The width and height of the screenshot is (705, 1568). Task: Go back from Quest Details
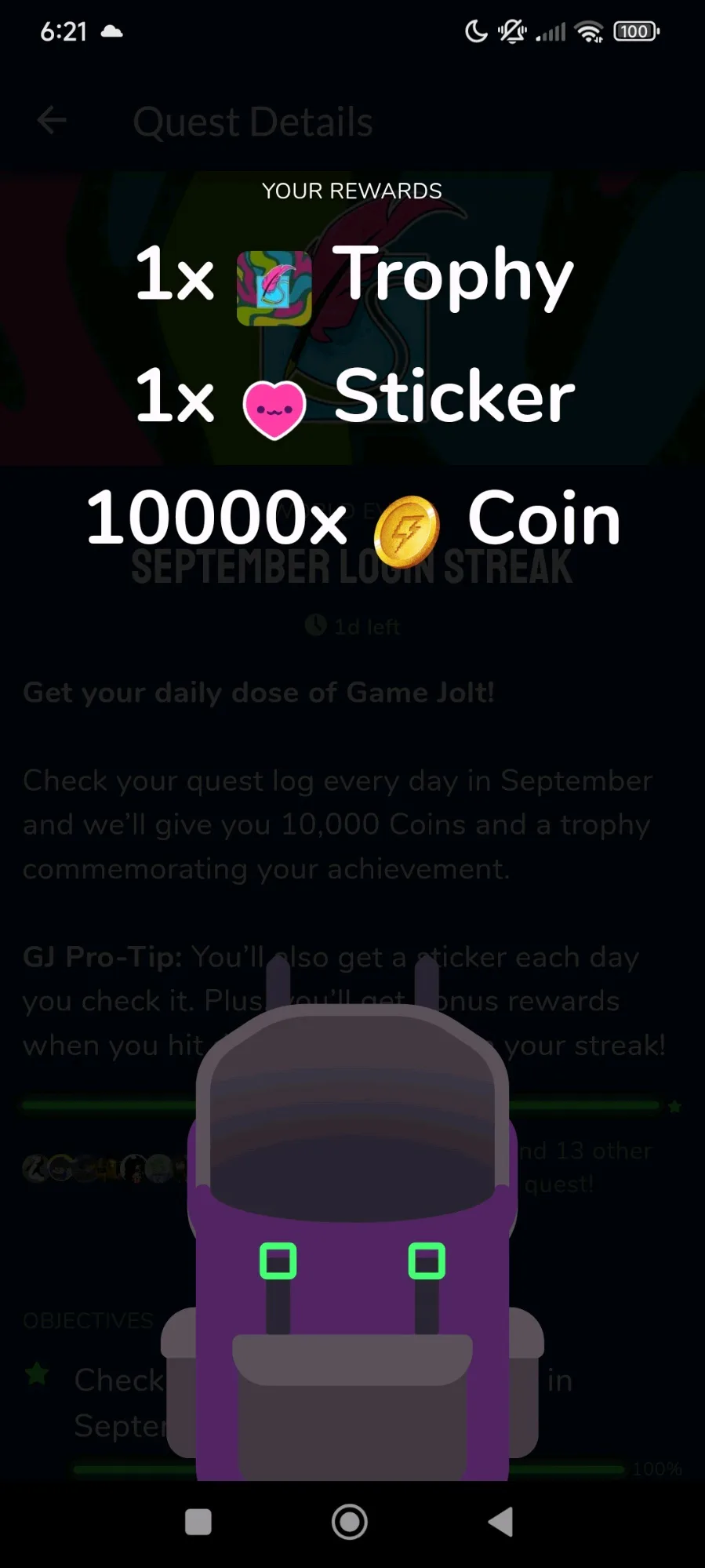click(52, 121)
